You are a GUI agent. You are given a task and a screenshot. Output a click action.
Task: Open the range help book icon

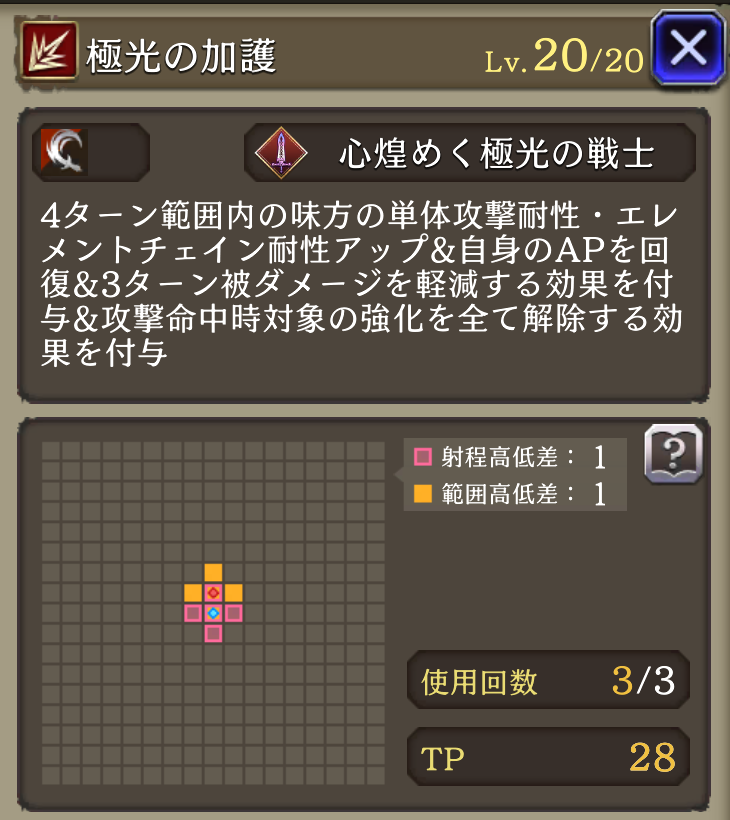[x=673, y=455]
